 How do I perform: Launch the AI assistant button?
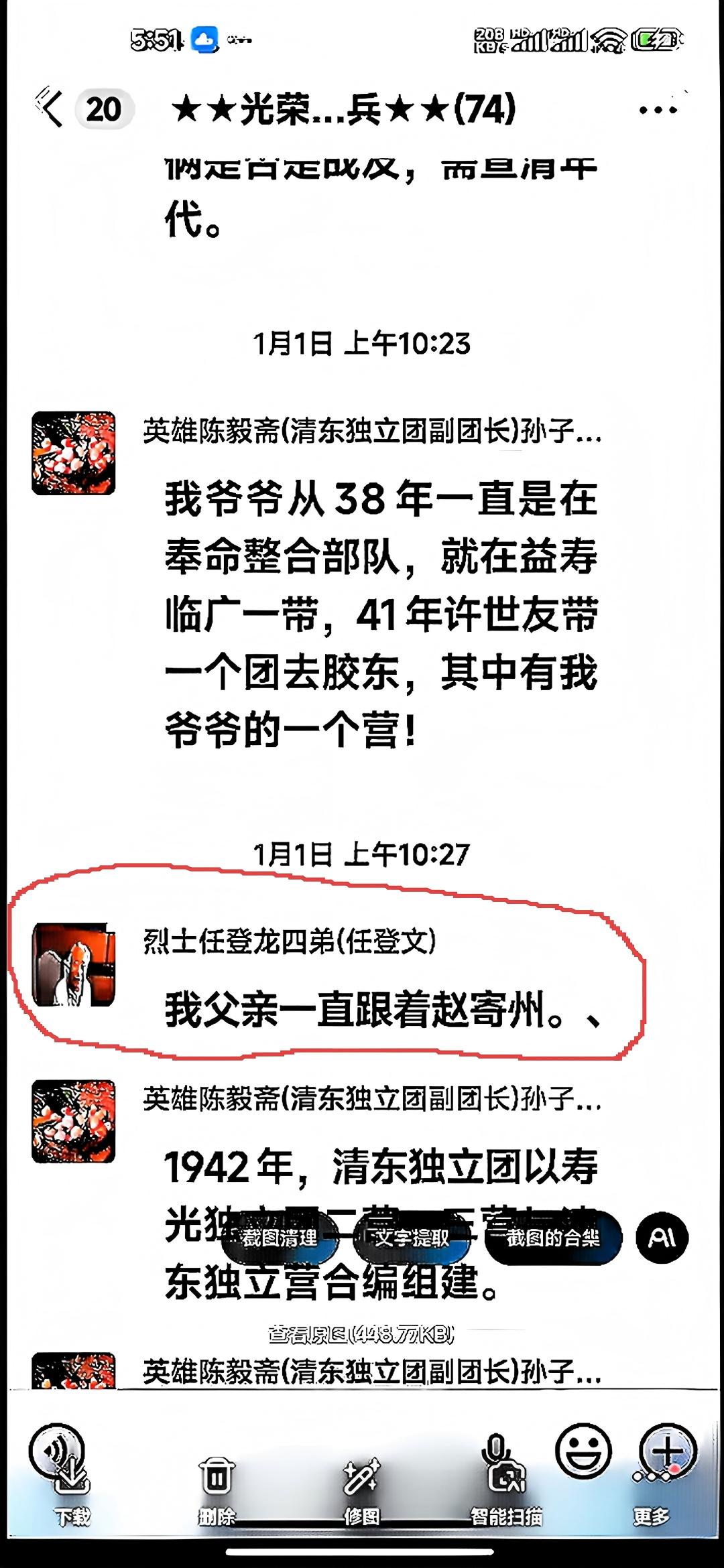[662, 1238]
